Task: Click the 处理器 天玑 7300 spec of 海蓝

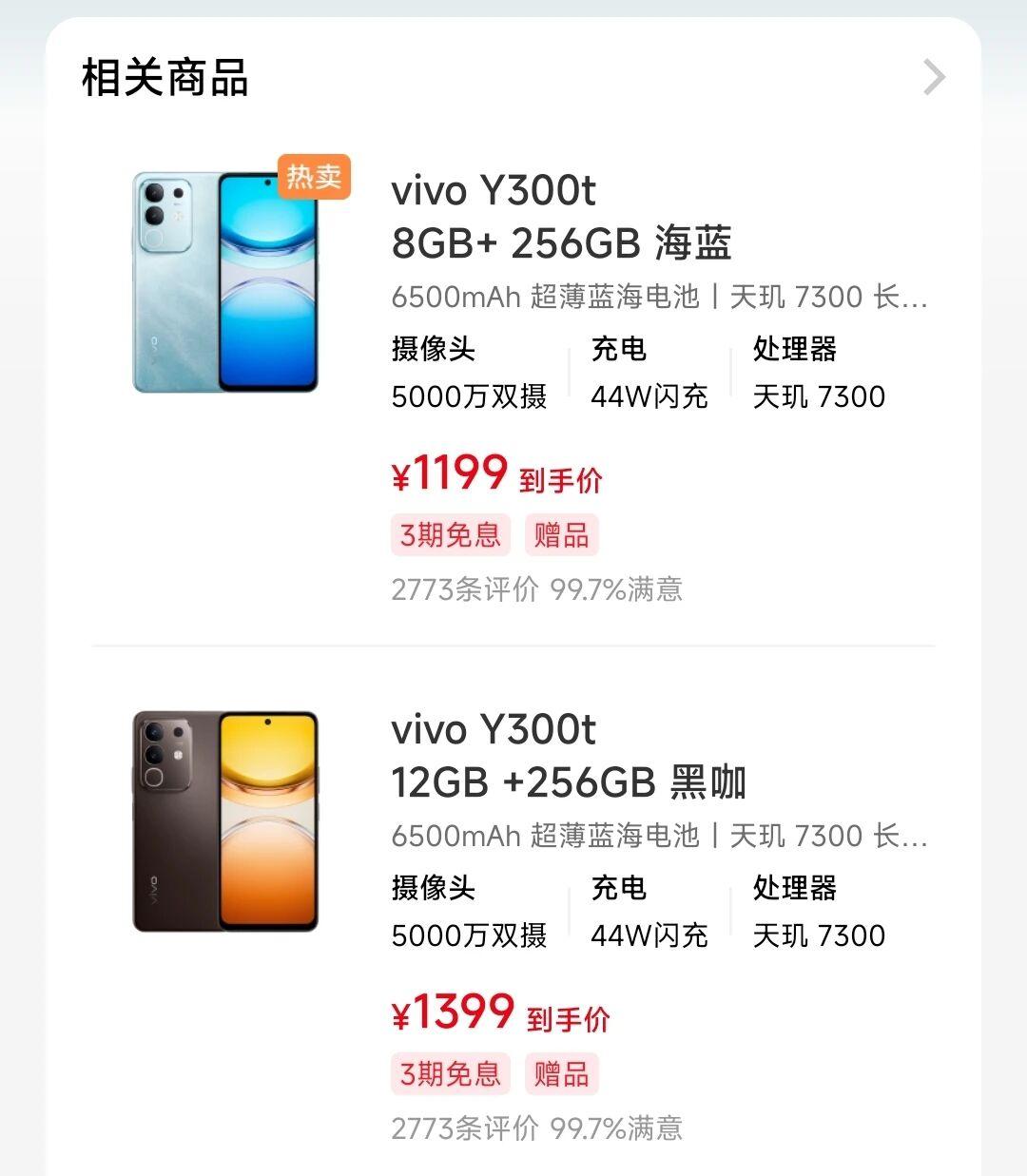Action: coord(816,374)
